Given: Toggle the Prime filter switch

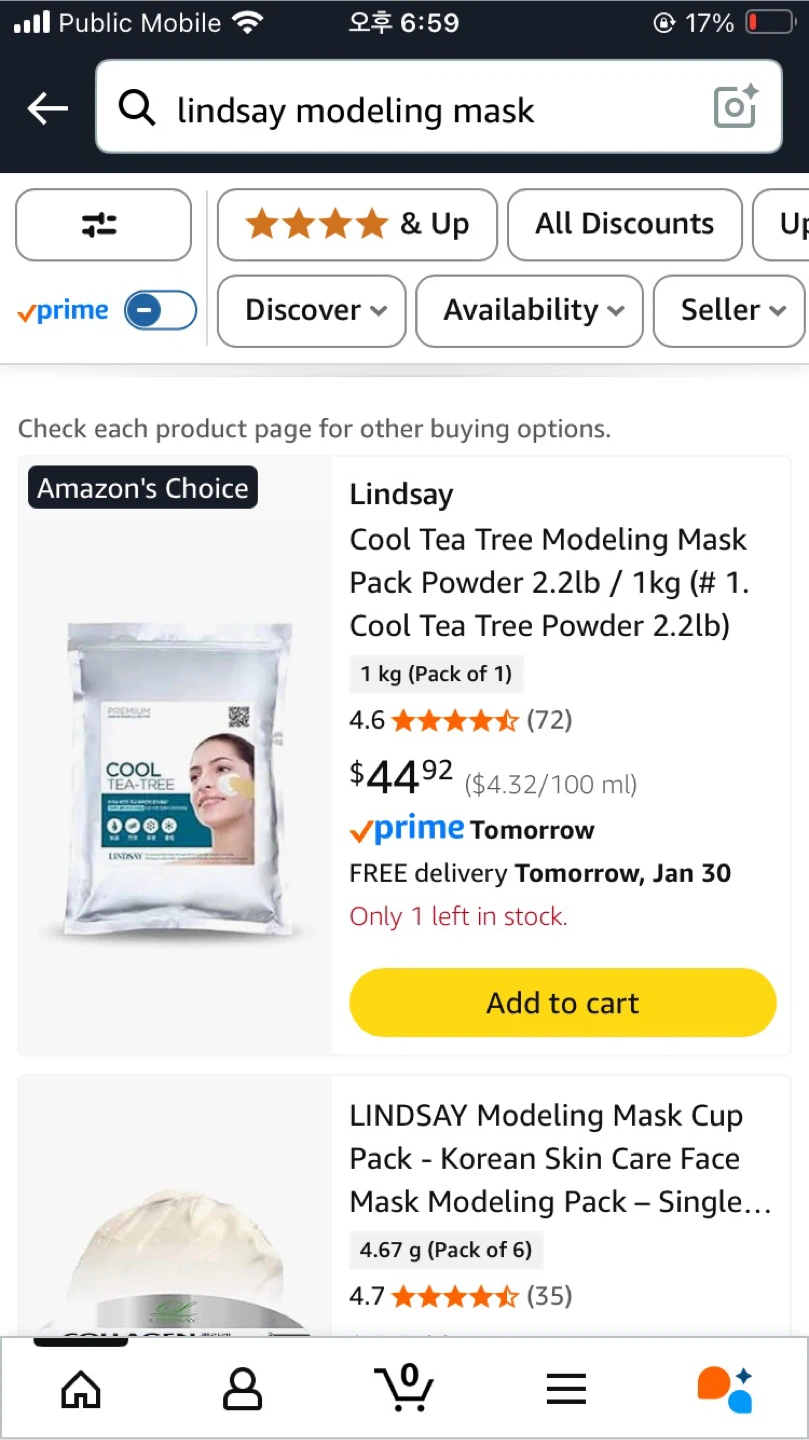Looking at the screenshot, I should tap(160, 311).
